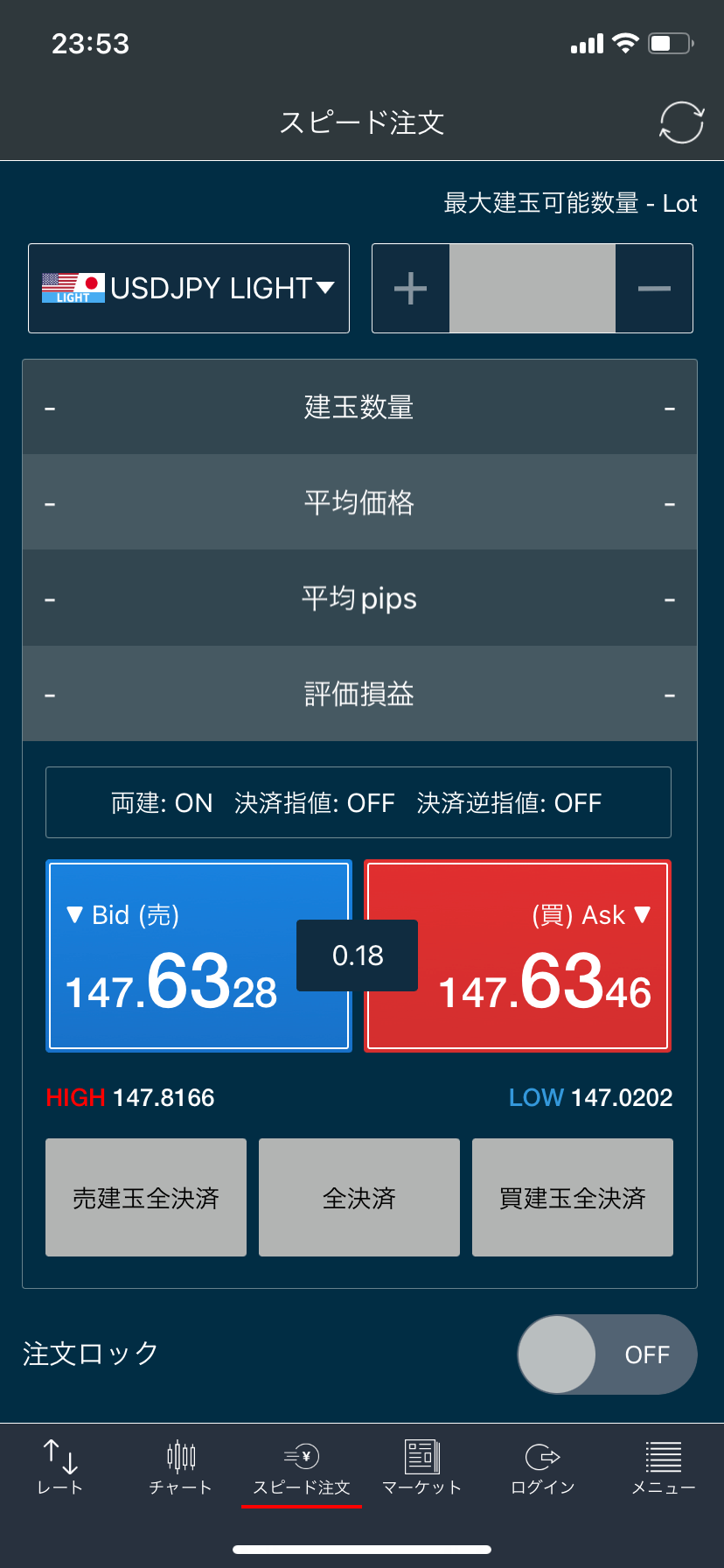Tap the lot quantity input field
This screenshot has height=1568, width=724.
pos(532,288)
